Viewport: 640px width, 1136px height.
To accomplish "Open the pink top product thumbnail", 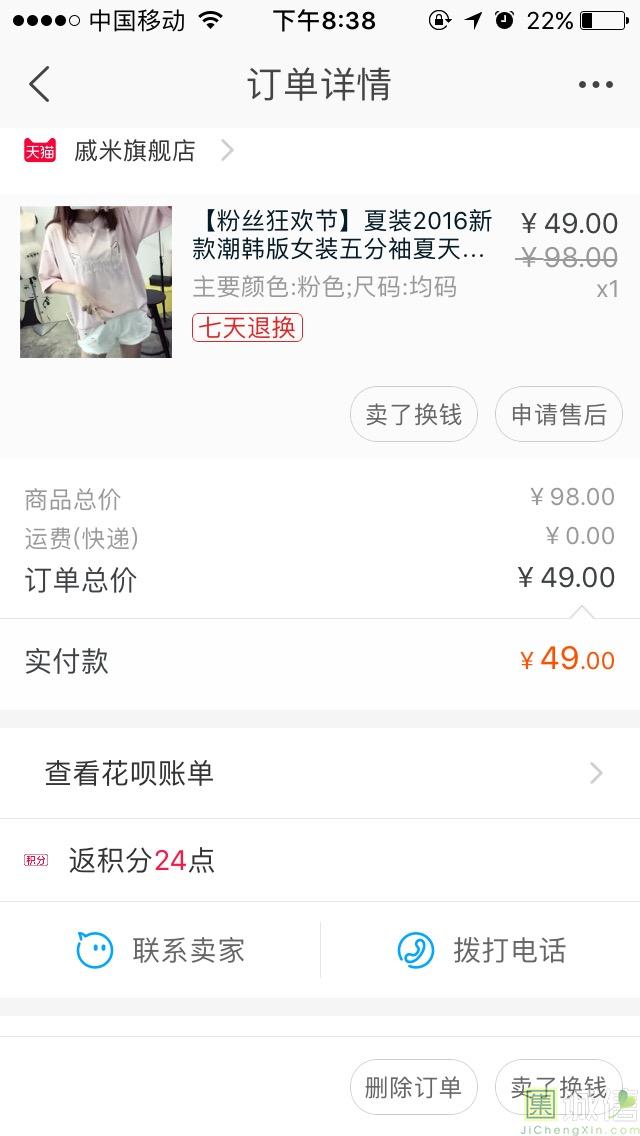I will [96, 282].
